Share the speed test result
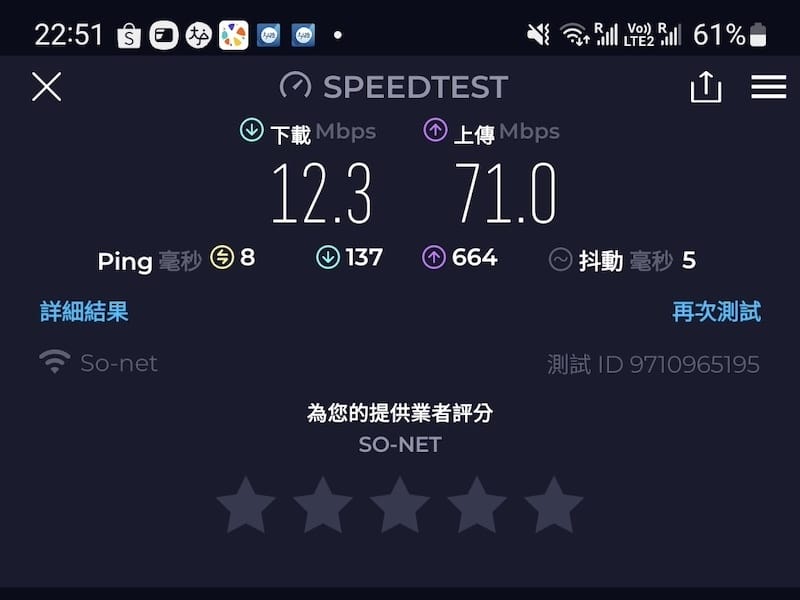Screen dimensions: 800x600 pos(705,87)
